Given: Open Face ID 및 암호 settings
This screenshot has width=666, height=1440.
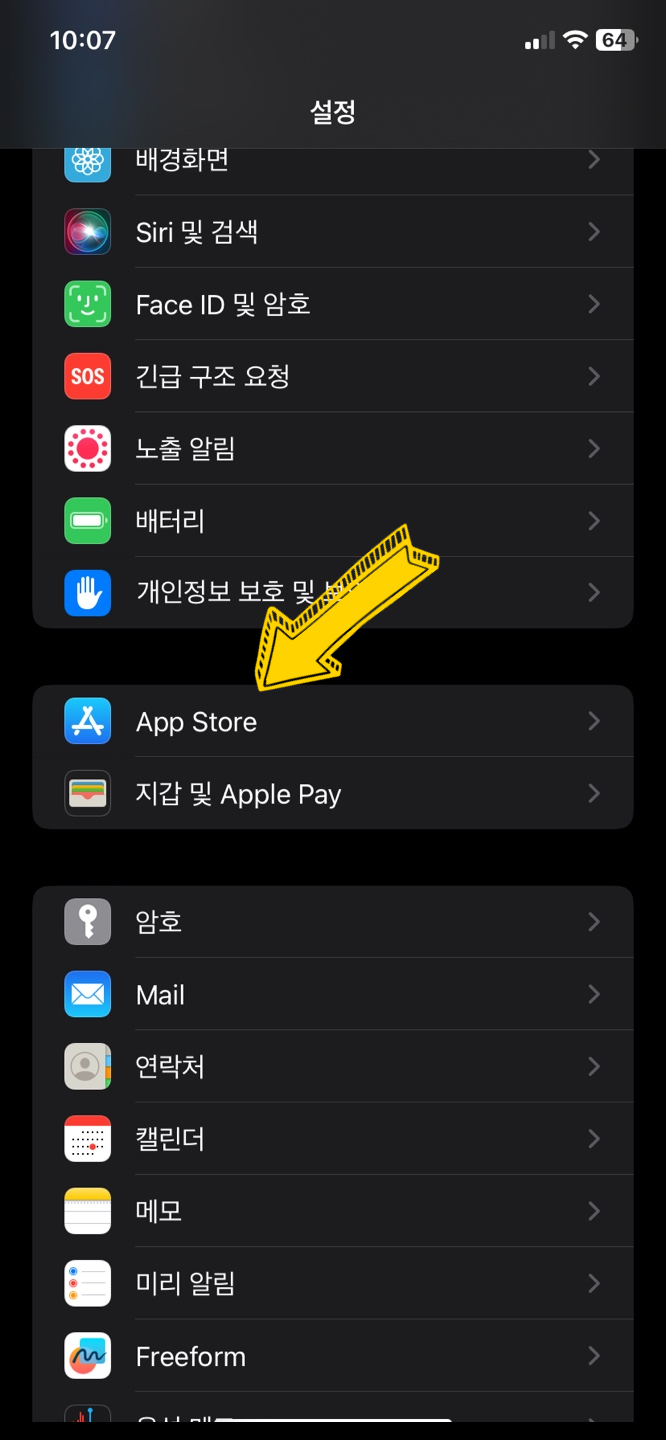Looking at the screenshot, I should coord(333,304).
